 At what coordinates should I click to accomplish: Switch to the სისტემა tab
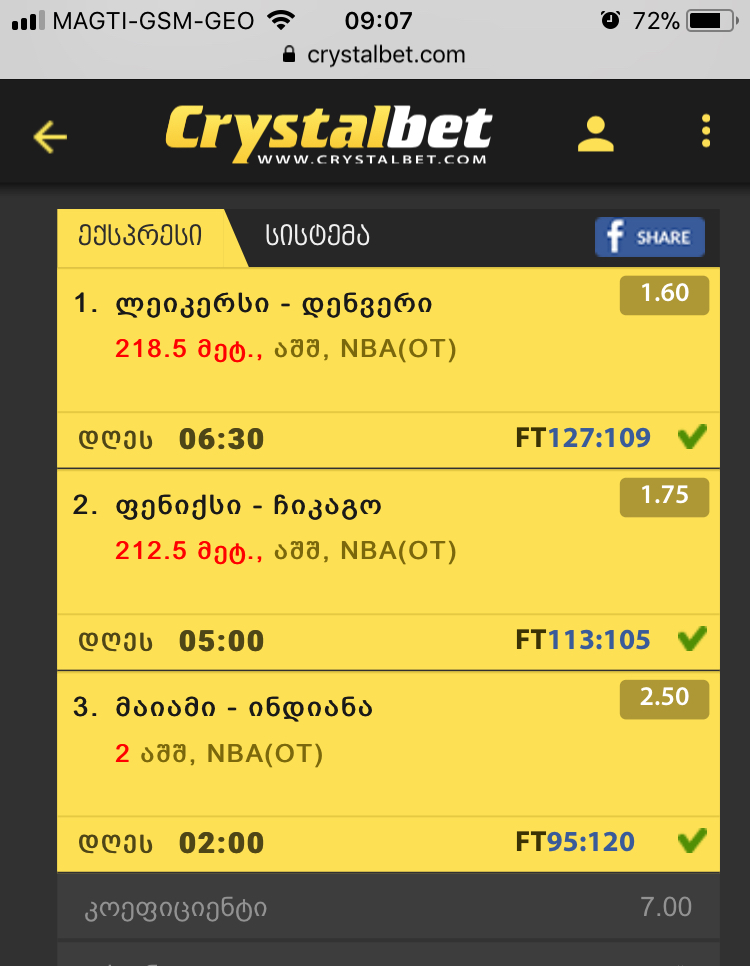(x=318, y=237)
